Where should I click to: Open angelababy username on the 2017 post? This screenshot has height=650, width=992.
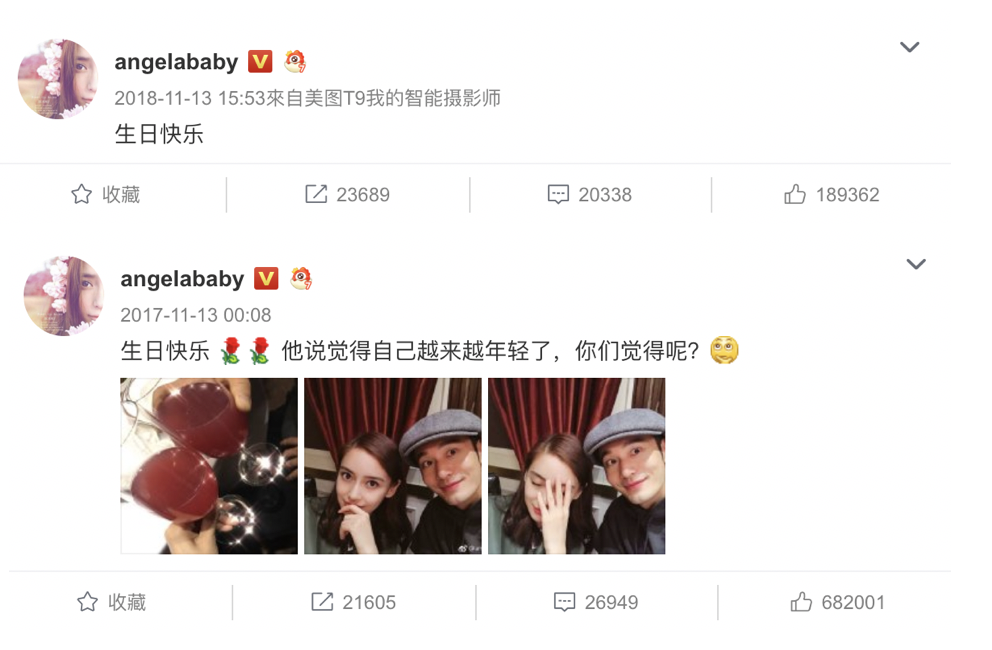182,279
